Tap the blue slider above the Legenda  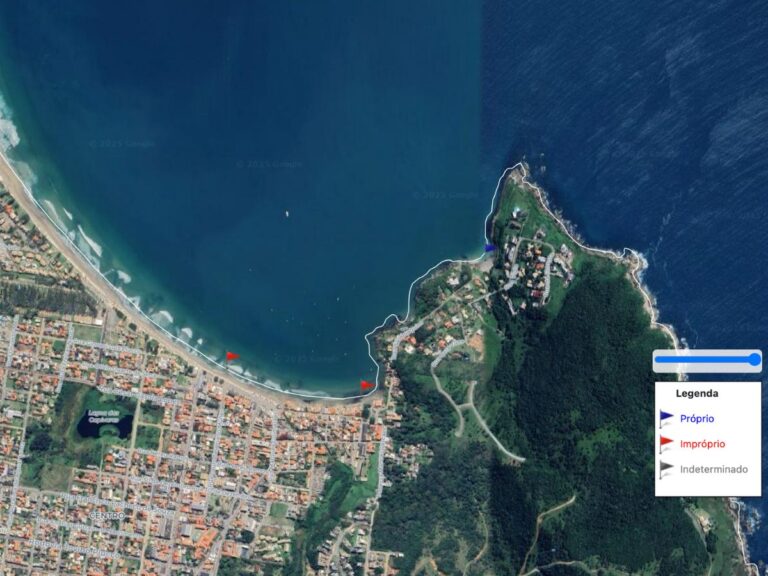pos(707,359)
